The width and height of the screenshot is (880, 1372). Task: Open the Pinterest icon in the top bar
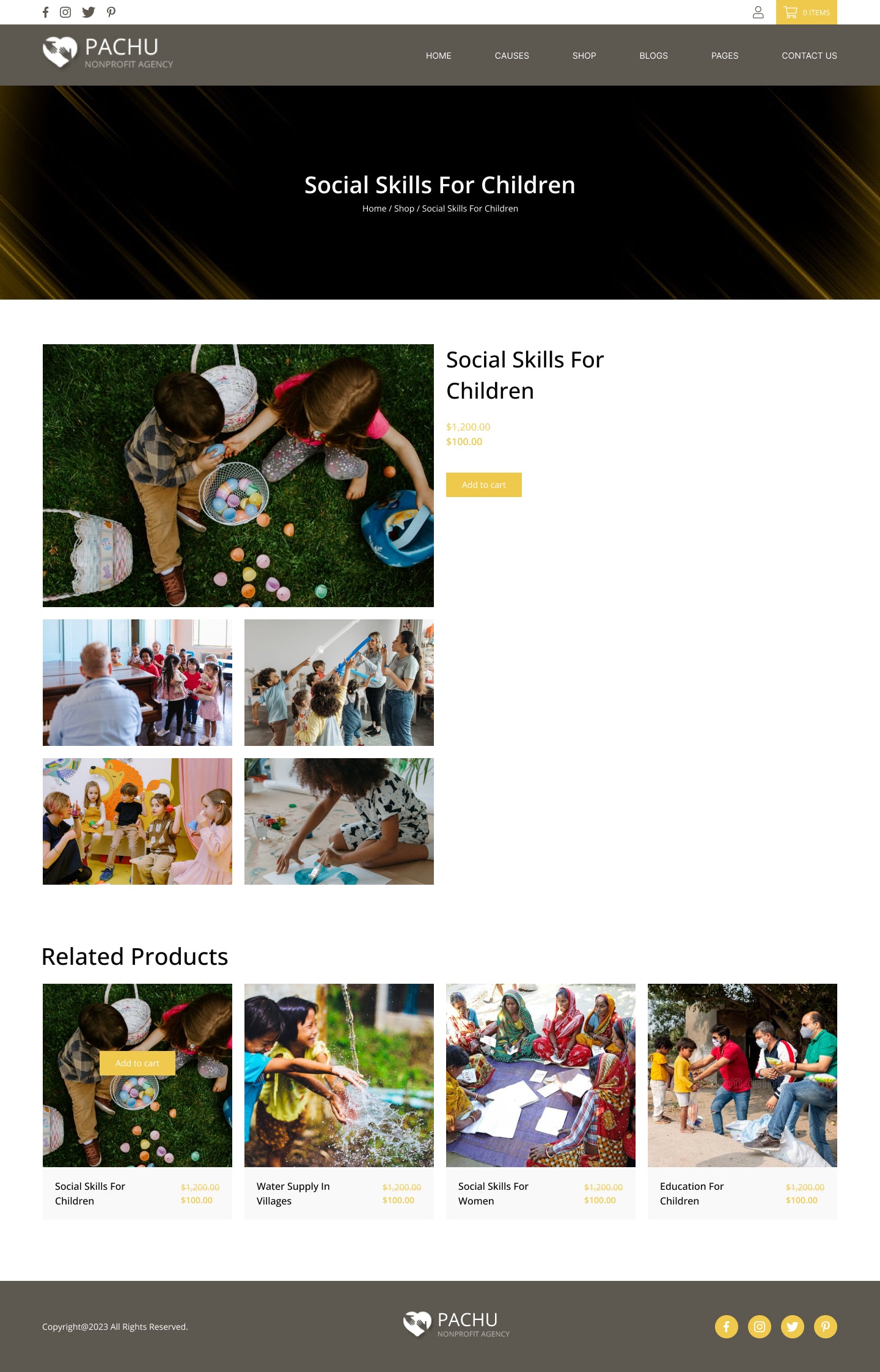click(111, 12)
